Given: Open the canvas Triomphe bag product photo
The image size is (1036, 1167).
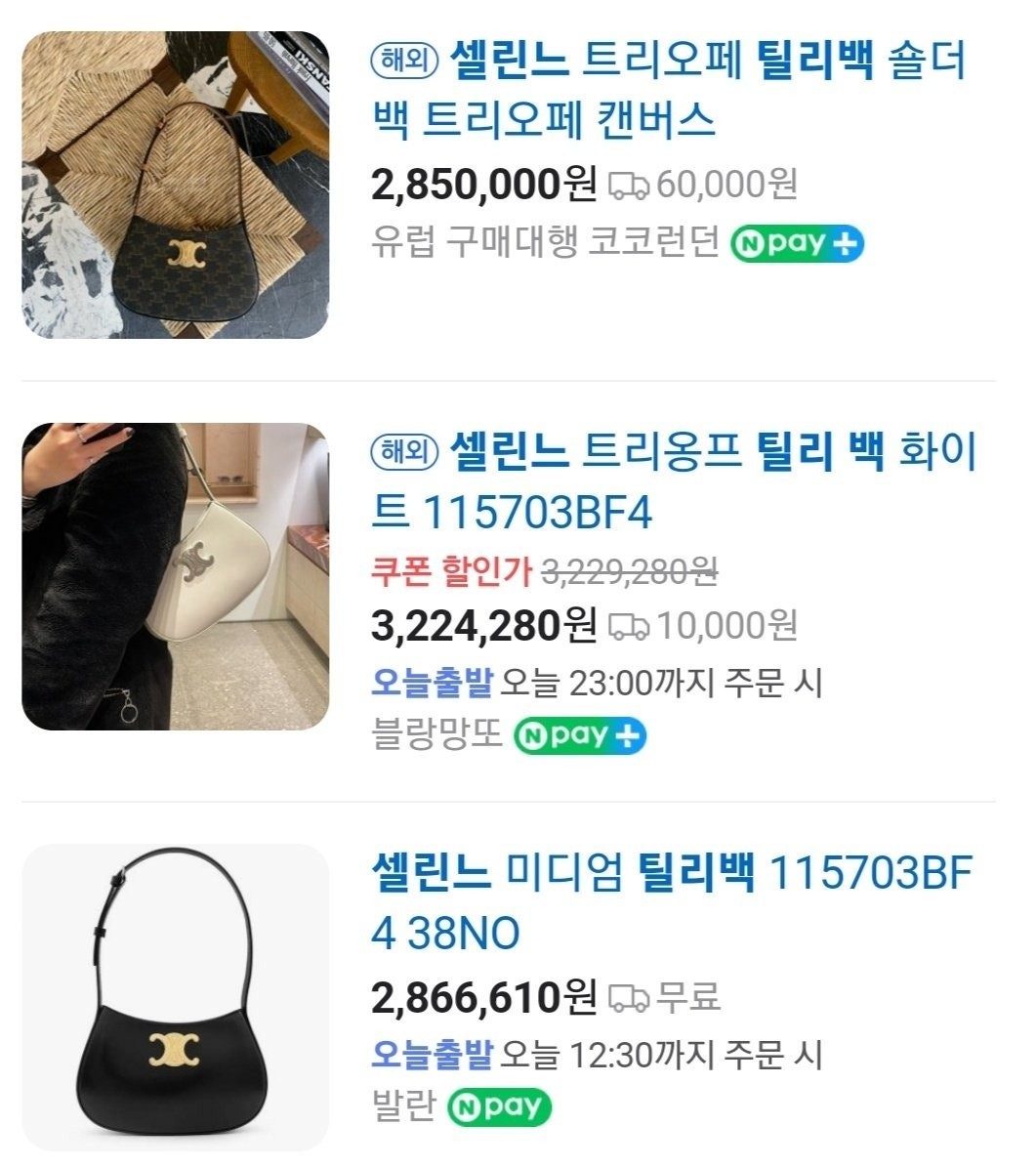Looking at the screenshot, I should point(176,186).
